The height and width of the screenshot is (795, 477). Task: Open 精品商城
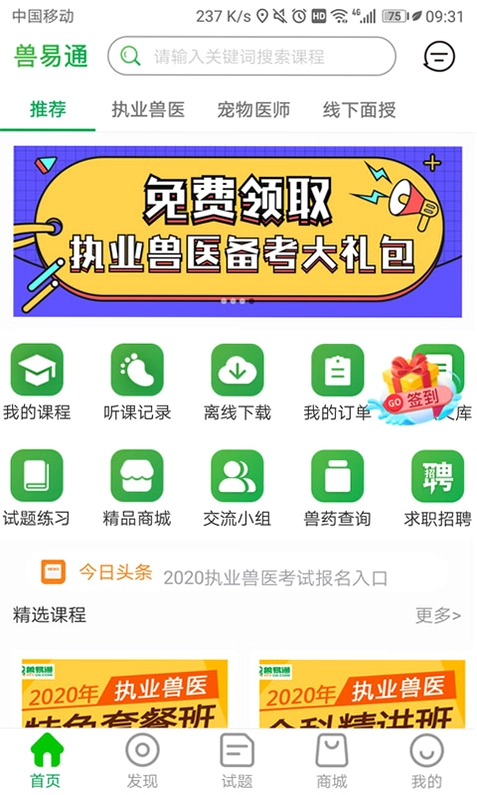[x=137, y=488]
